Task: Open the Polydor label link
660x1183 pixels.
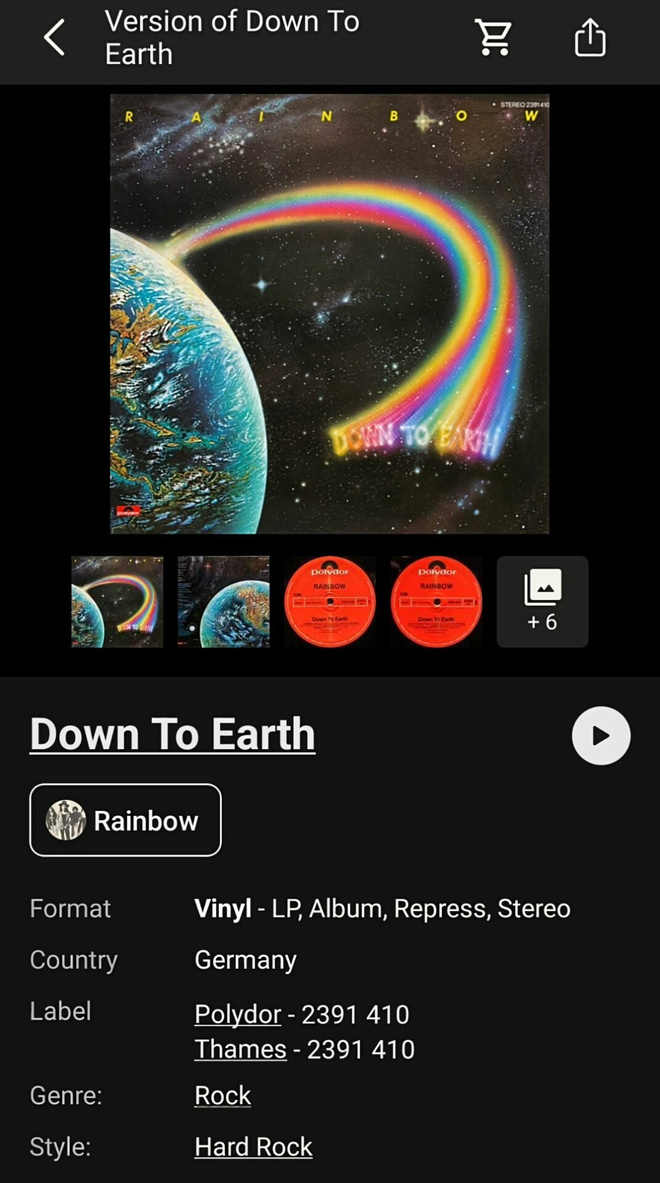Action: pyautogui.click(x=238, y=1014)
